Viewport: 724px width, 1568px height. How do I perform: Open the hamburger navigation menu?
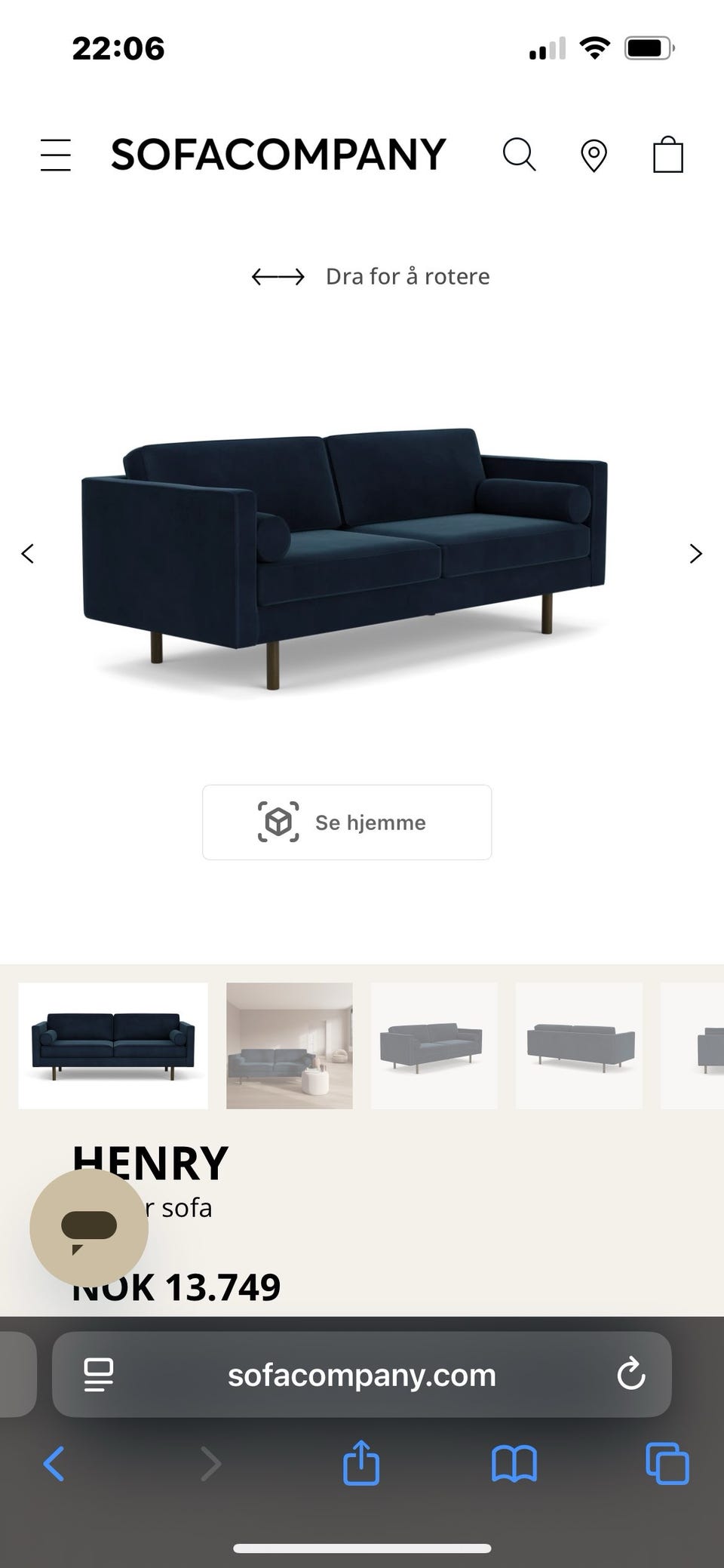click(x=55, y=155)
